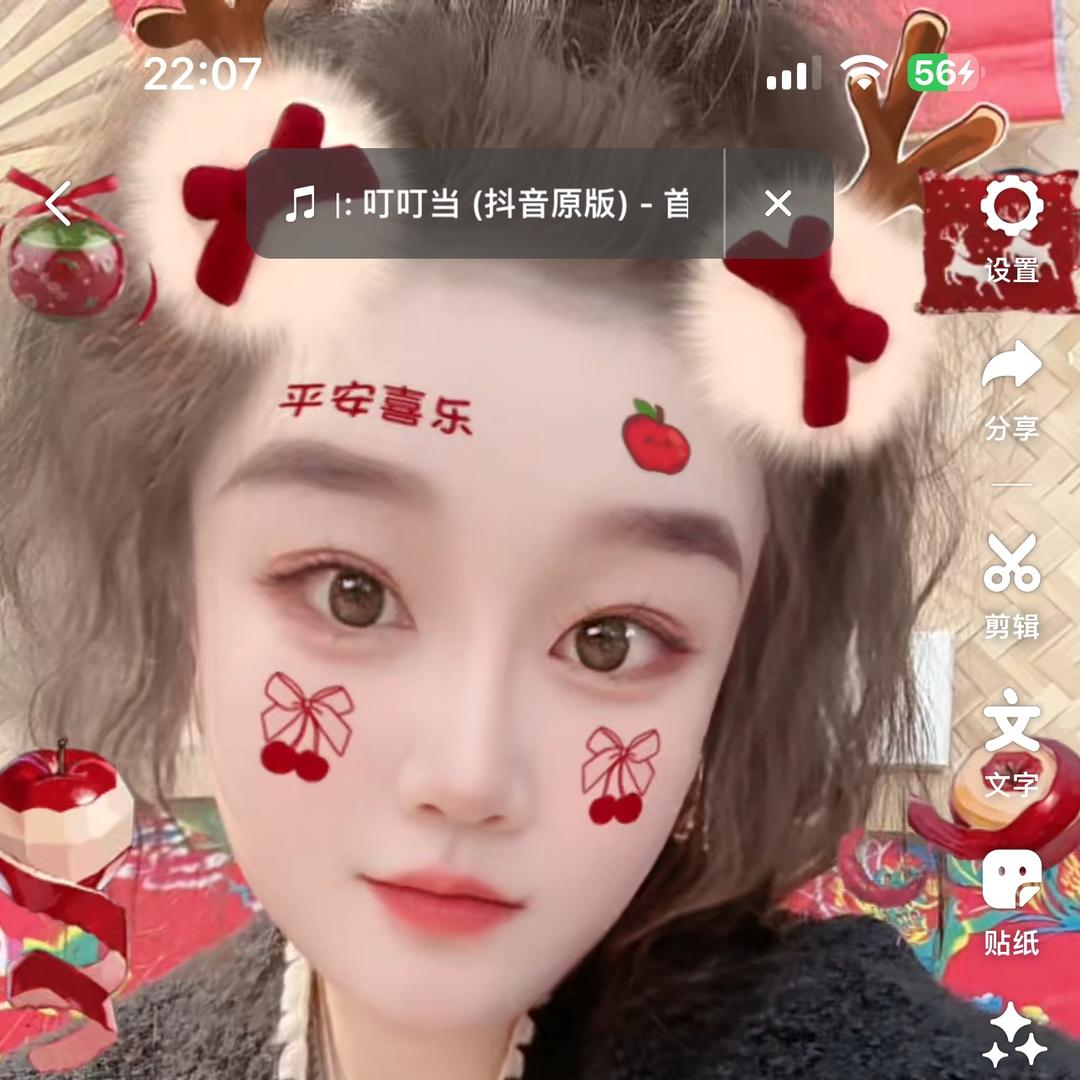
Task: Go back using the top-left arrow
Action: pyautogui.click(x=58, y=203)
